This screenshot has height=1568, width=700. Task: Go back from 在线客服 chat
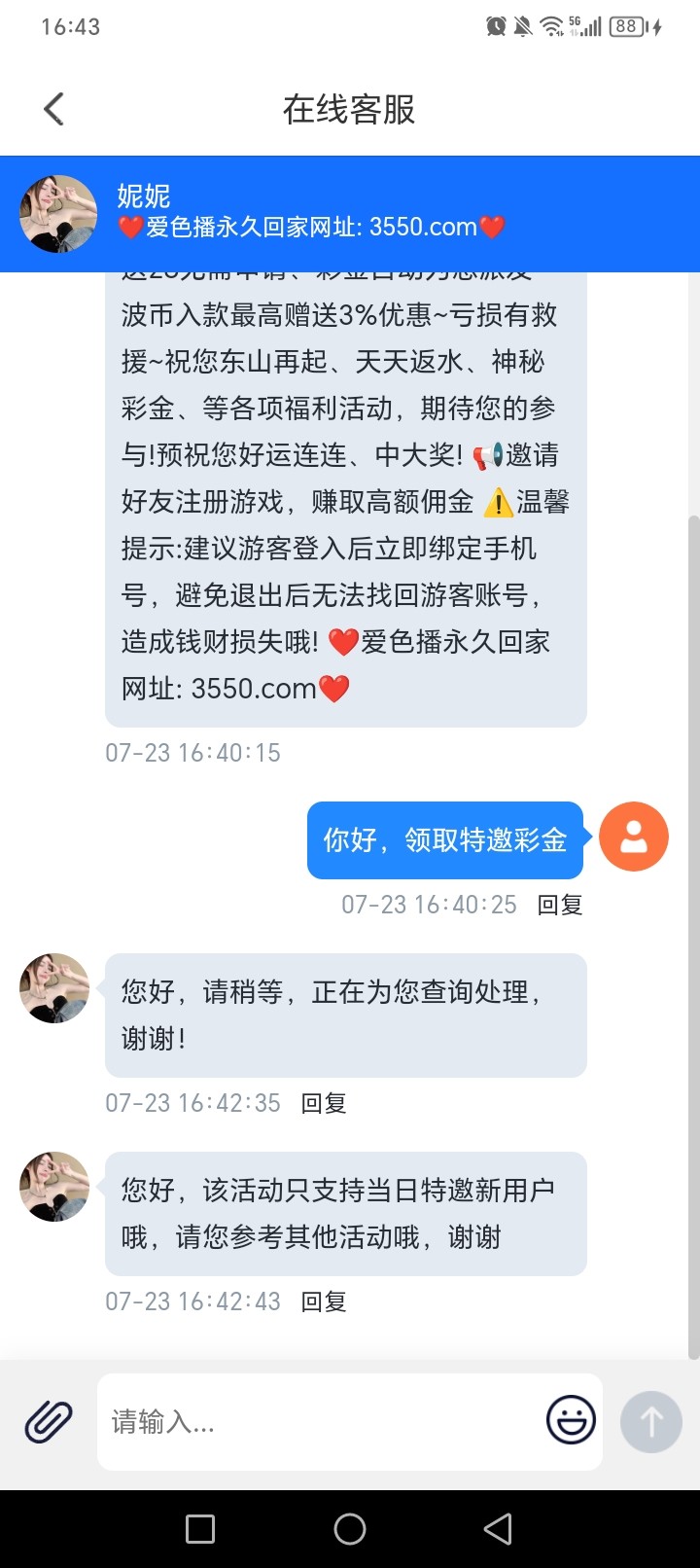[54, 109]
